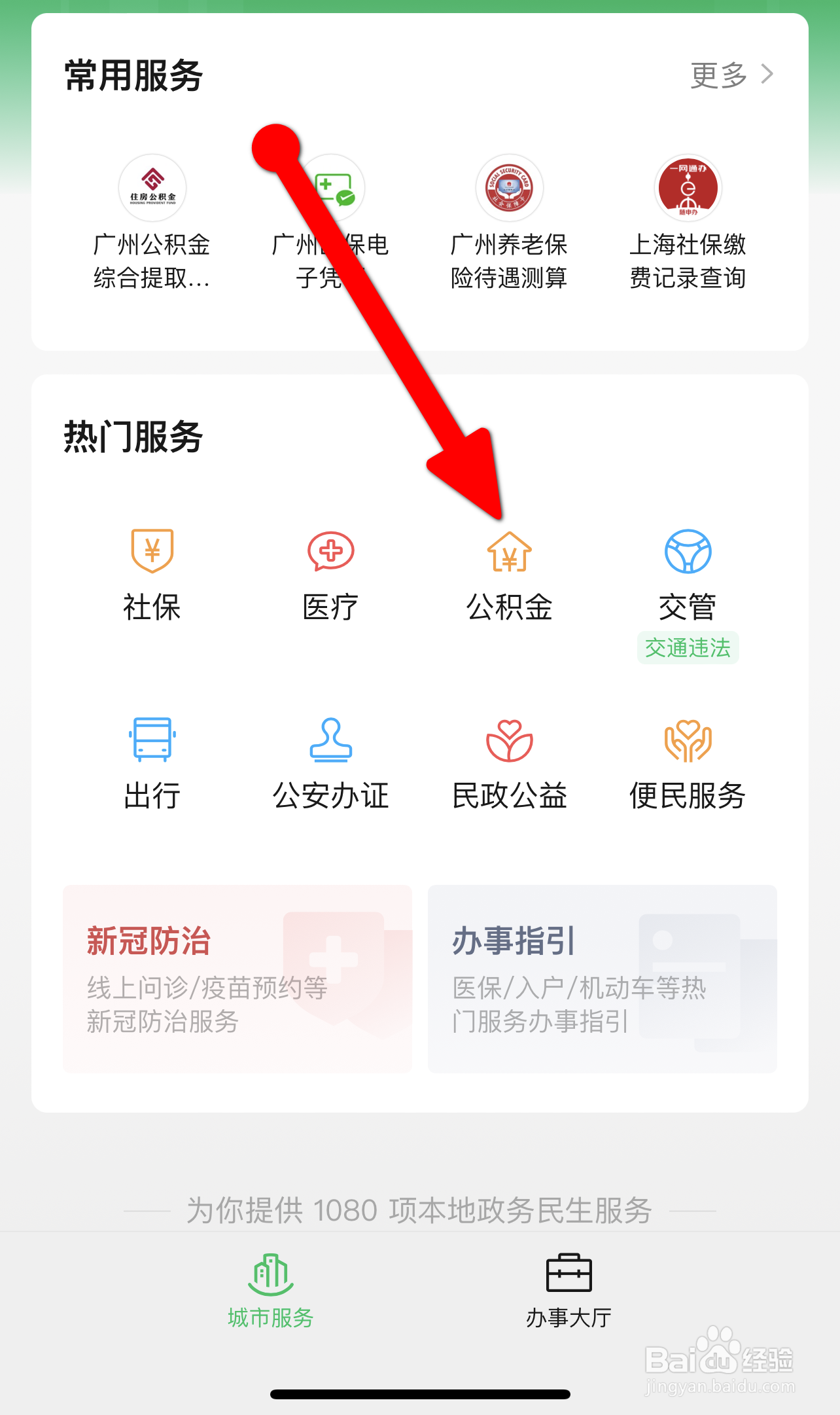Open the 交通违法 label under 交管
Screen dimensions: 840x1415
(688, 647)
